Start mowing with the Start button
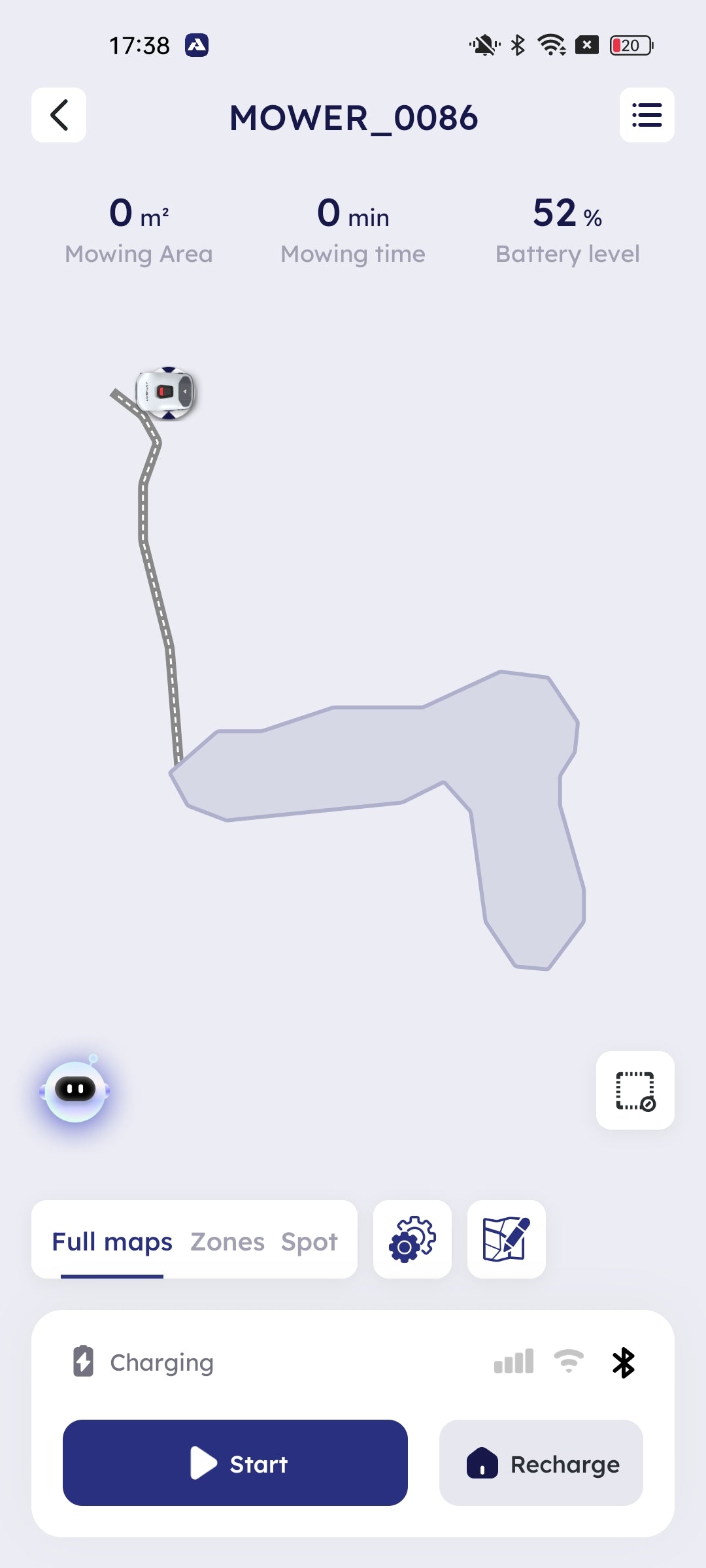The image size is (706, 1568). point(235,1463)
